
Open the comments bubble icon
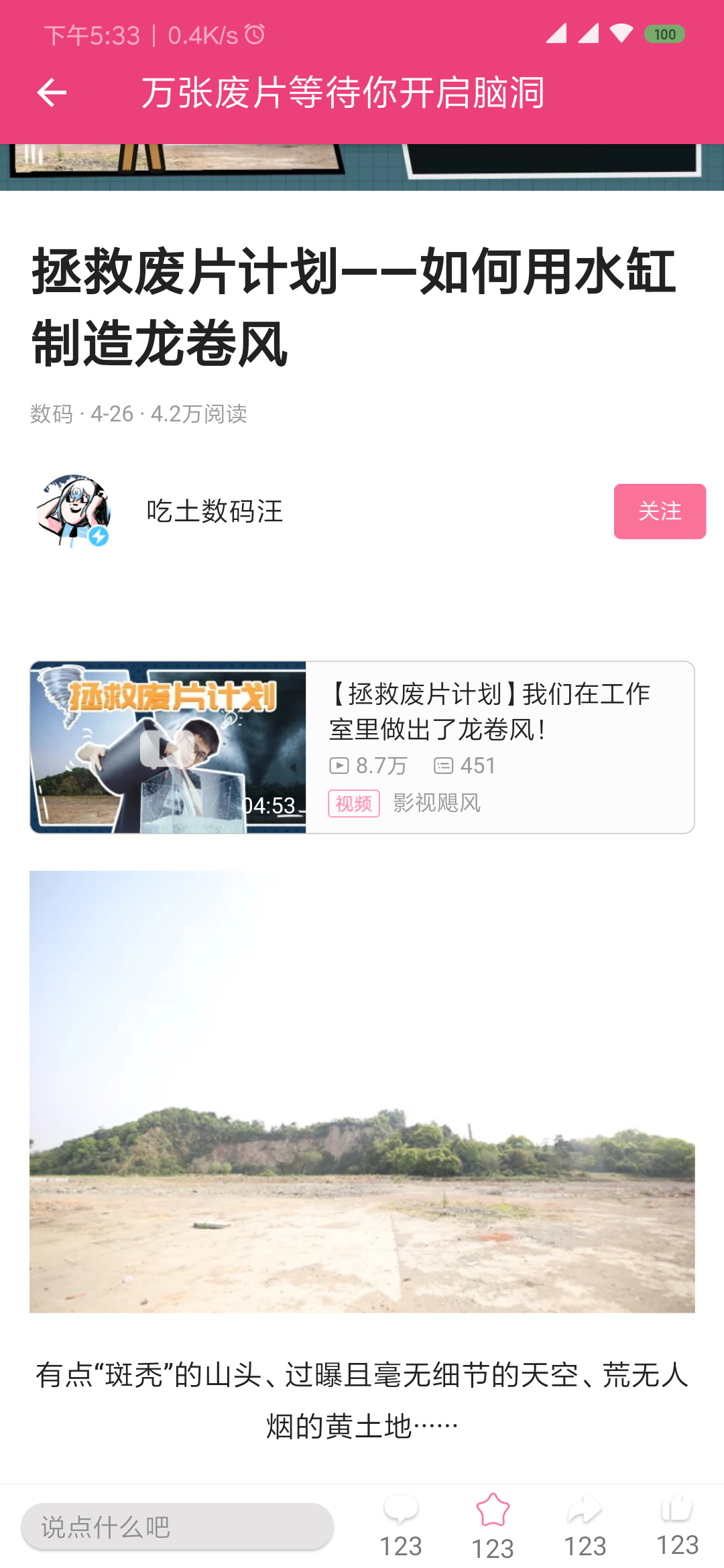point(401,1510)
